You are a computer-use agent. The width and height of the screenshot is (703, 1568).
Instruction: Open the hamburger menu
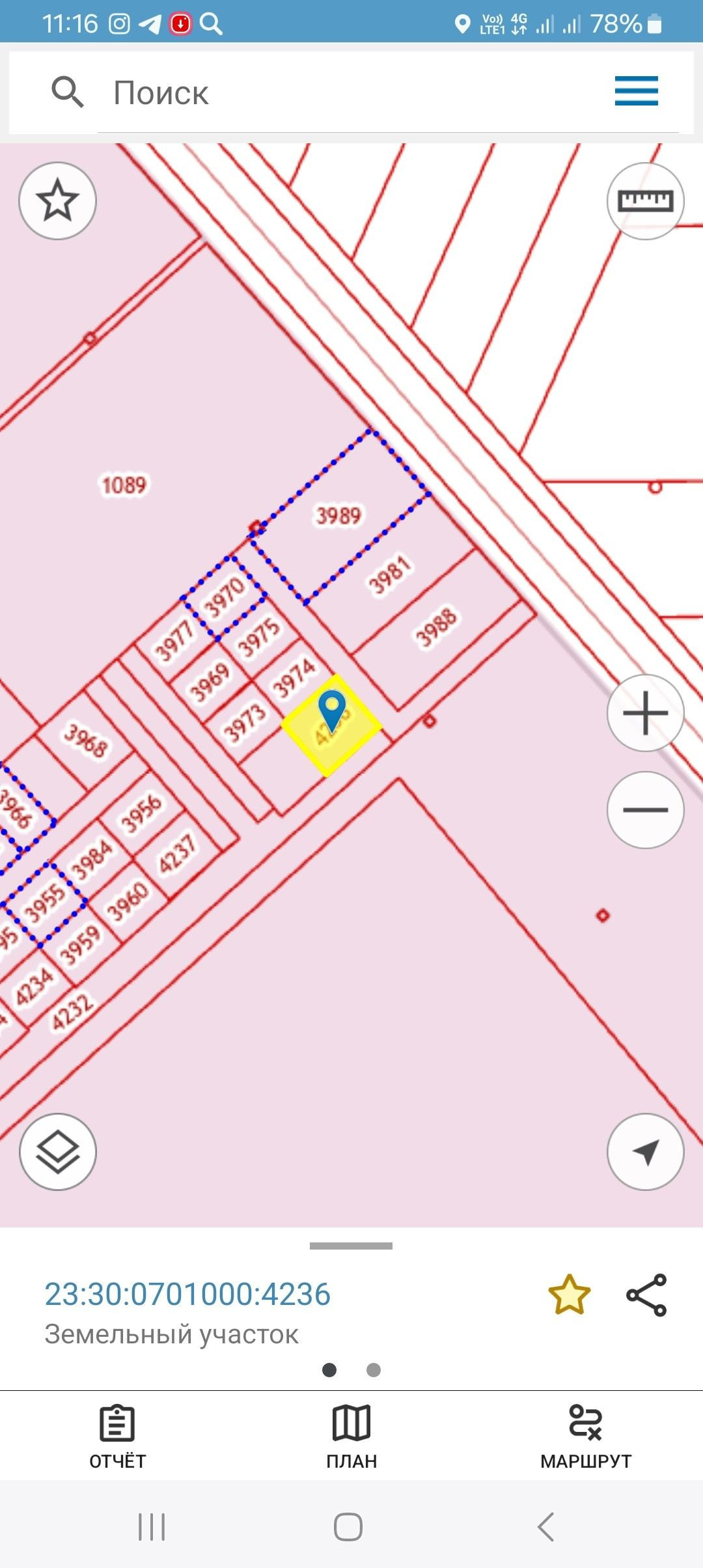click(x=636, y=91)
